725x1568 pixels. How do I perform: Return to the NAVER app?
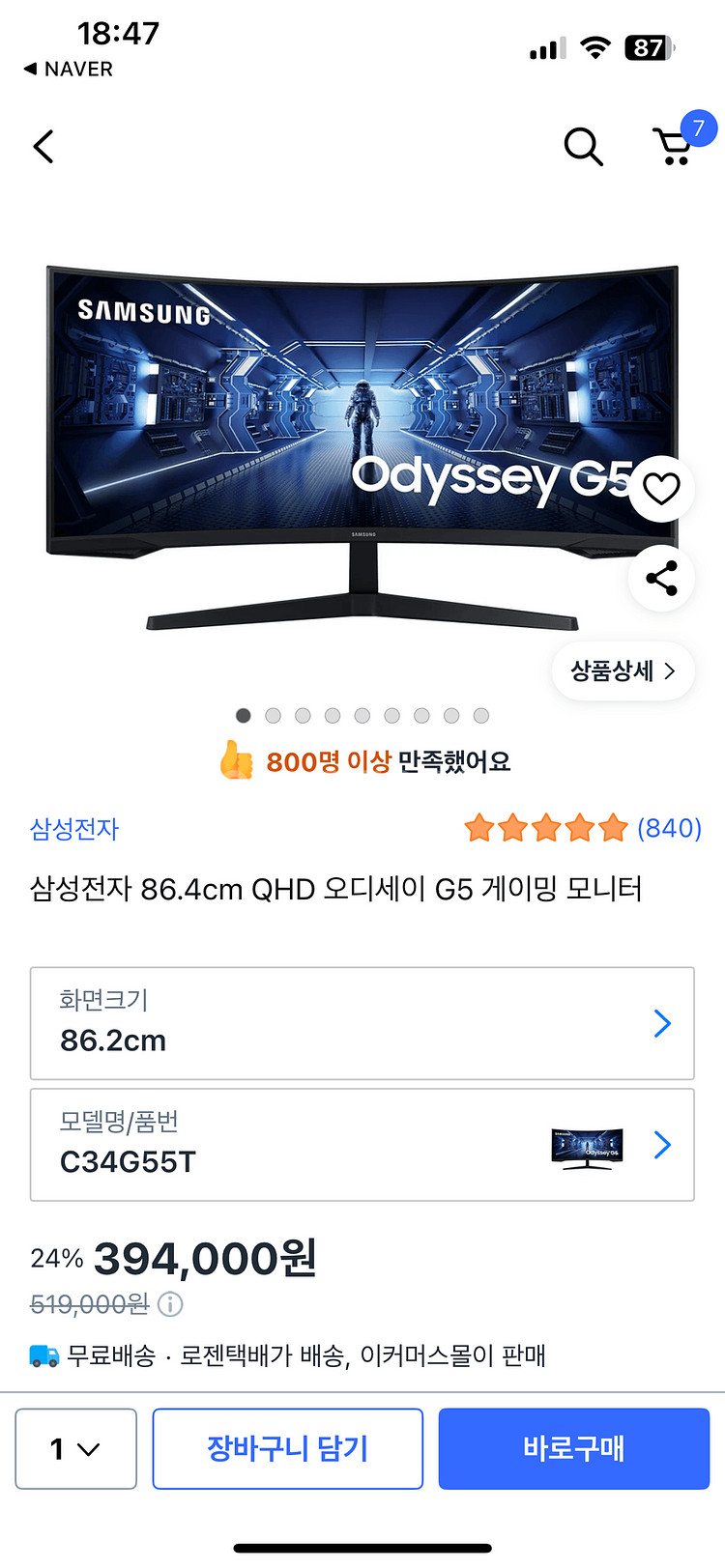[x=68, y=70]
